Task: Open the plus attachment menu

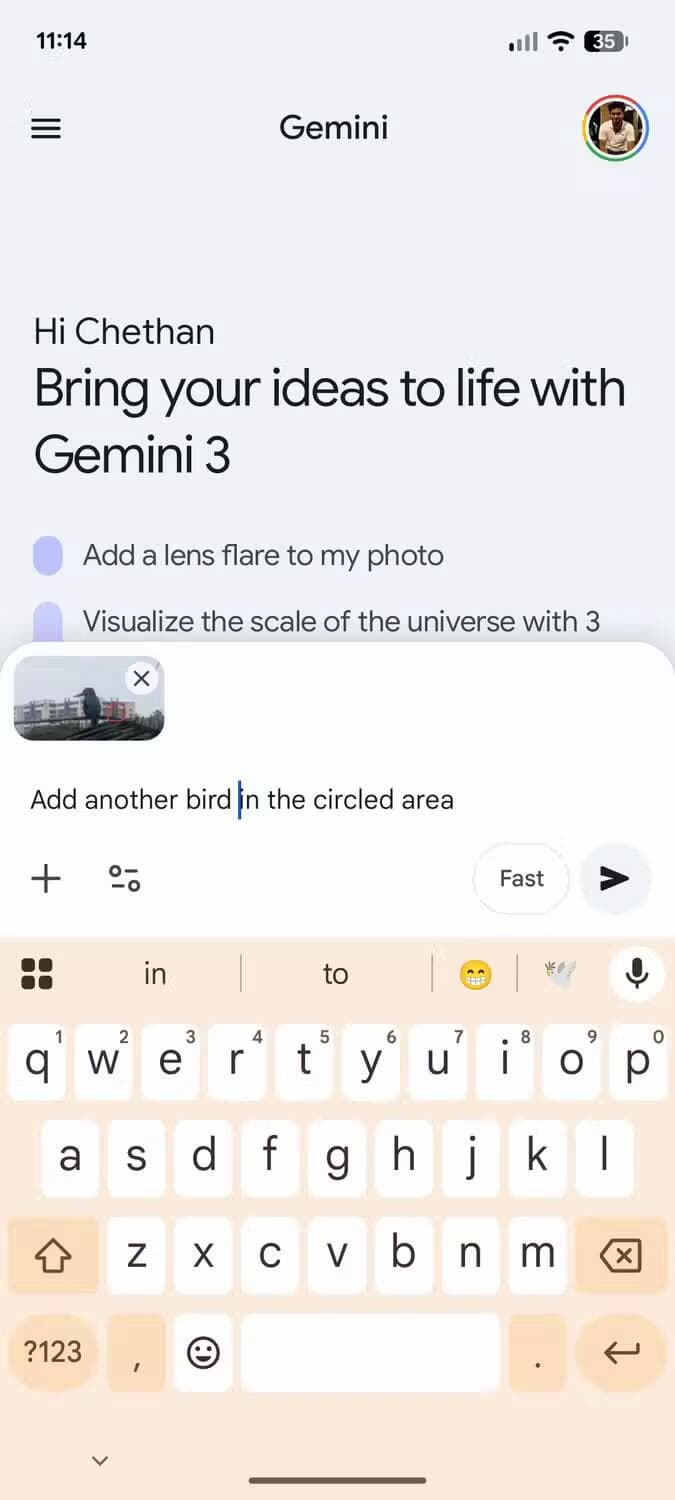Action: [x=46, y=879]
